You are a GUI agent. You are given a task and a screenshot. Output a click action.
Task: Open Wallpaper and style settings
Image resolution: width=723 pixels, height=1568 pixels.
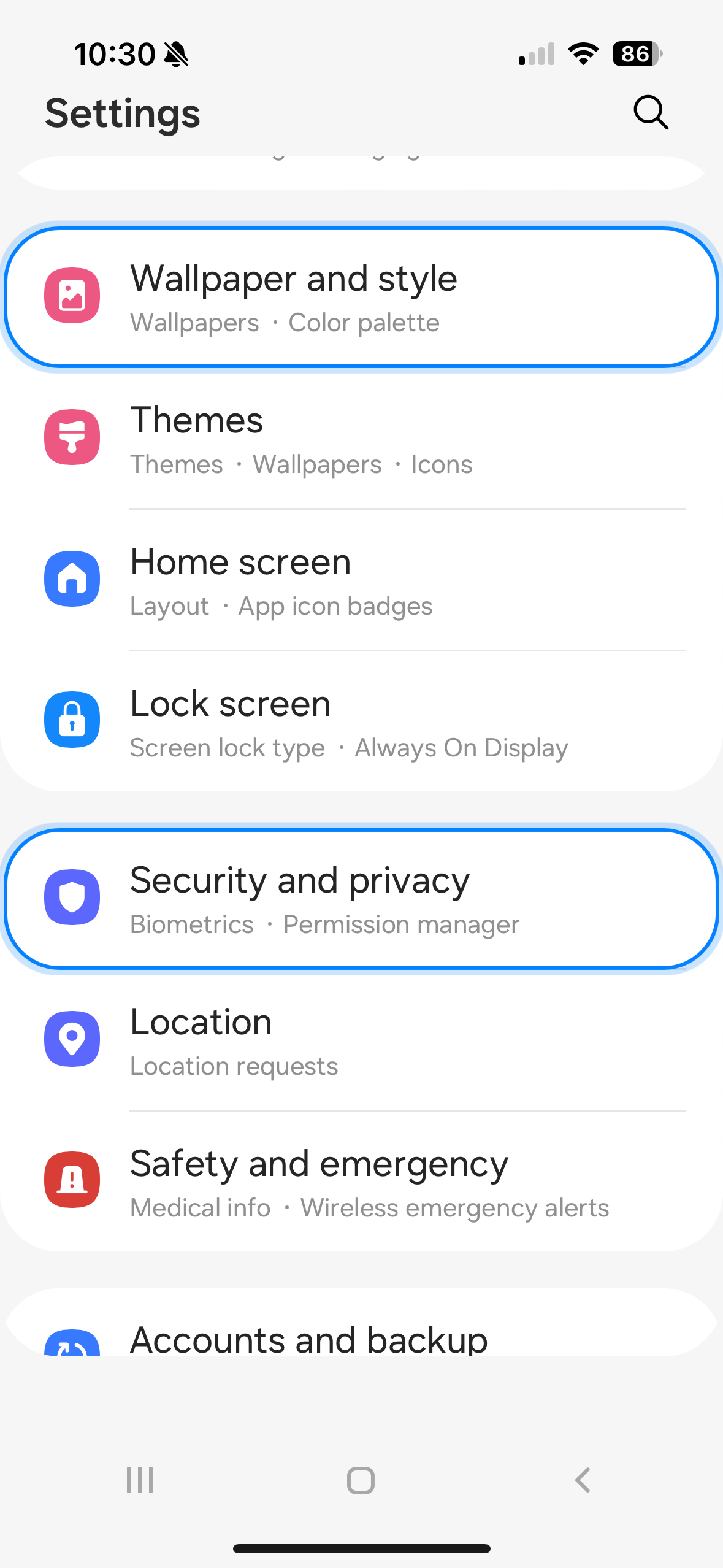click(361, 296)
